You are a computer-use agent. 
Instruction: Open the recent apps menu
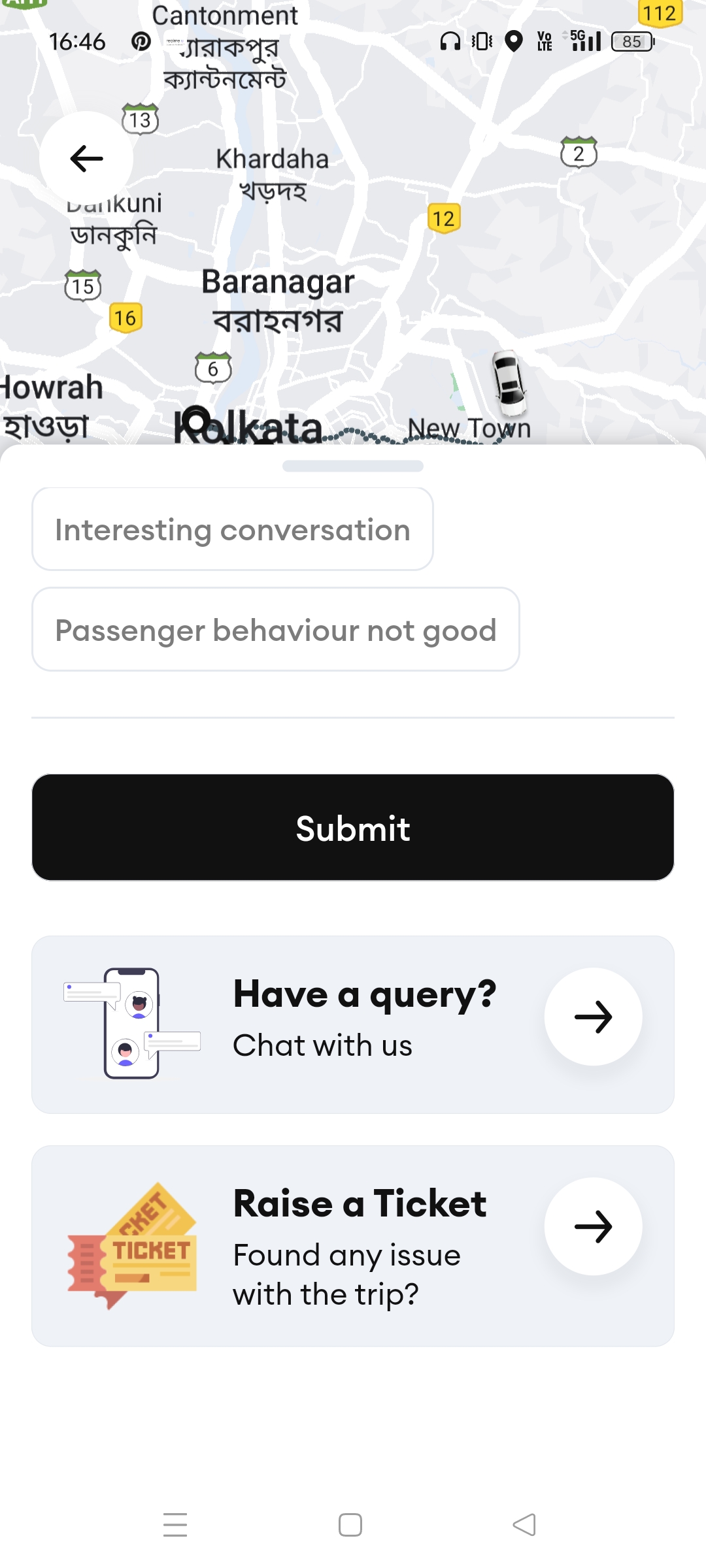pos(175,1525)
